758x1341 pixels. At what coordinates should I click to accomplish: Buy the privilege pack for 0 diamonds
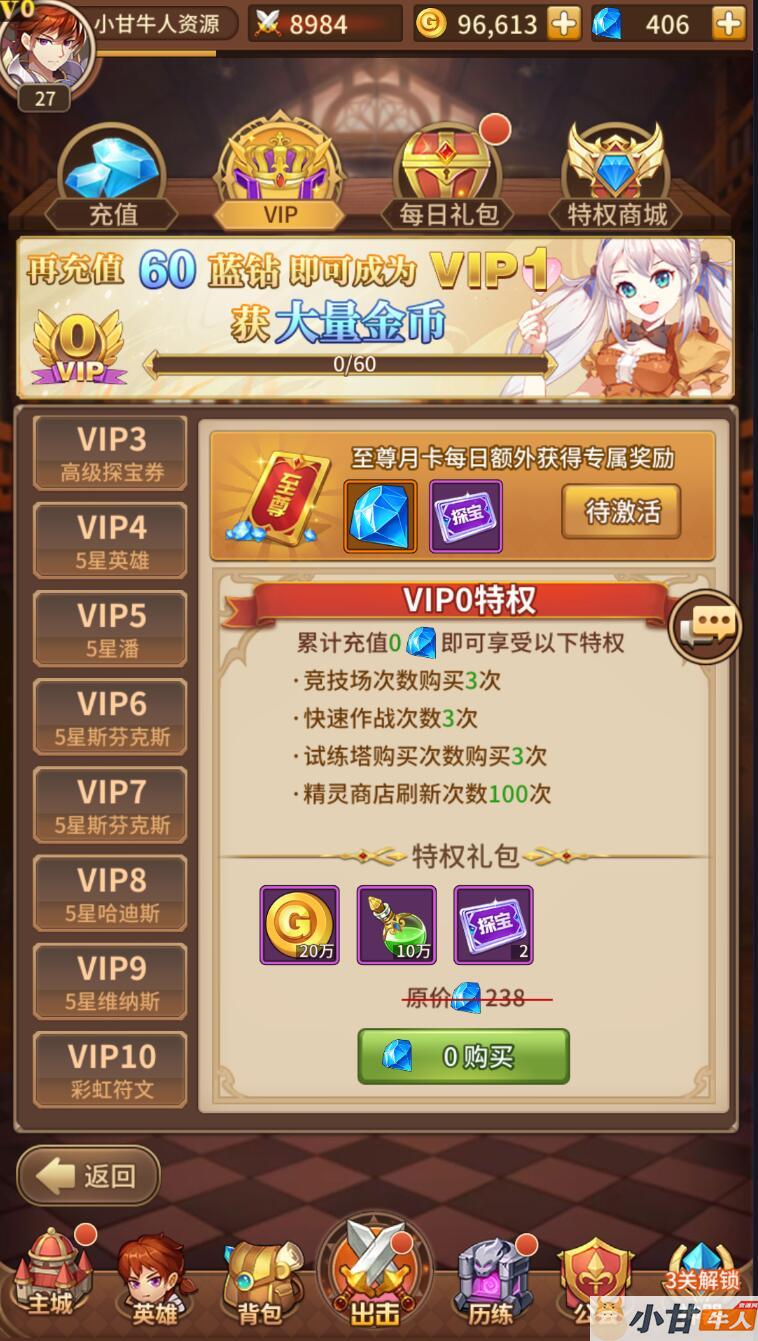pos(464,1056)
